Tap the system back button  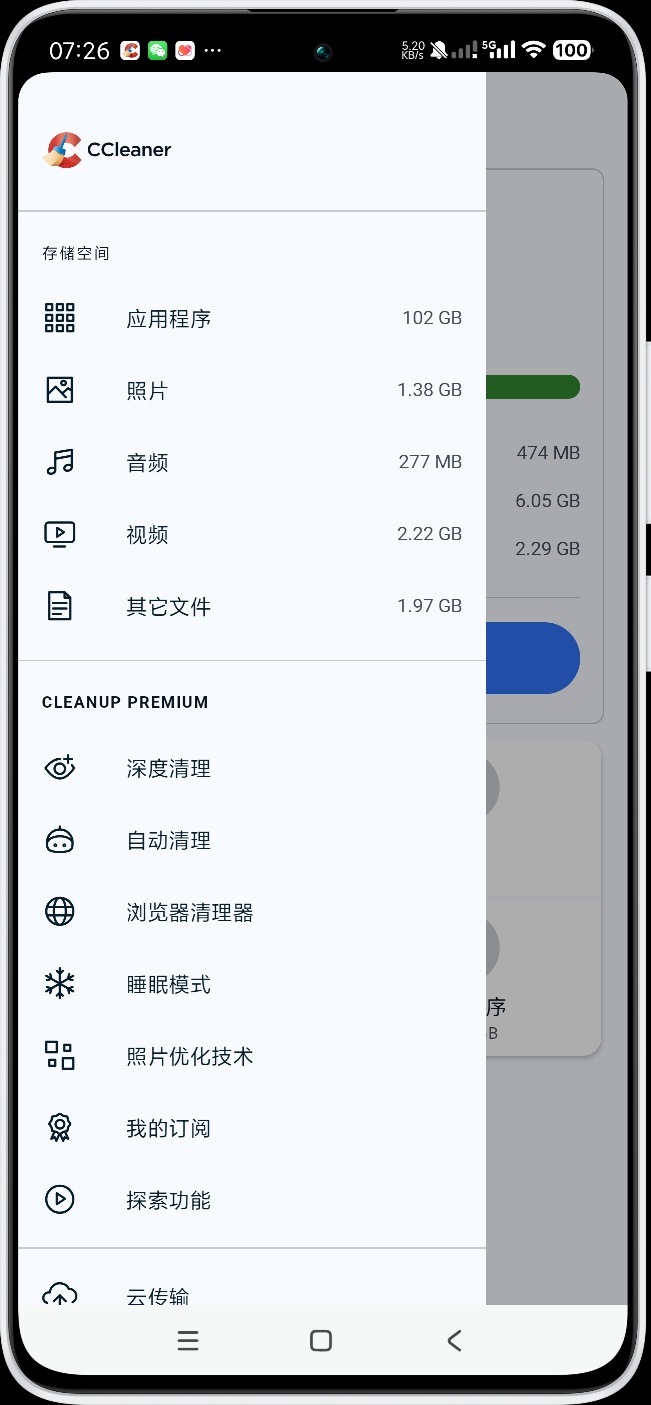[454, 1341]
